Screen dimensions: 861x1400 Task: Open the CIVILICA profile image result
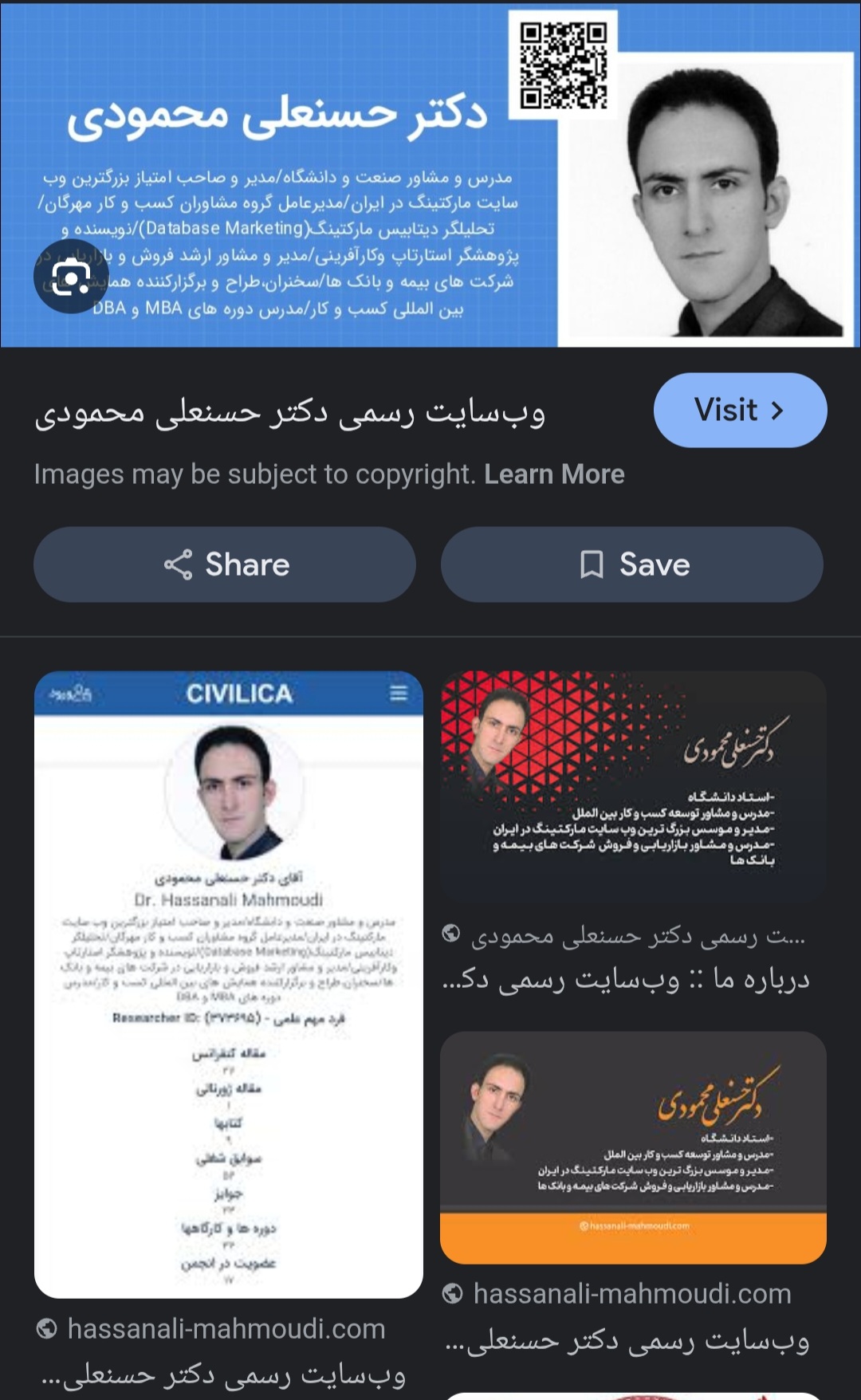tap(229, 985)
